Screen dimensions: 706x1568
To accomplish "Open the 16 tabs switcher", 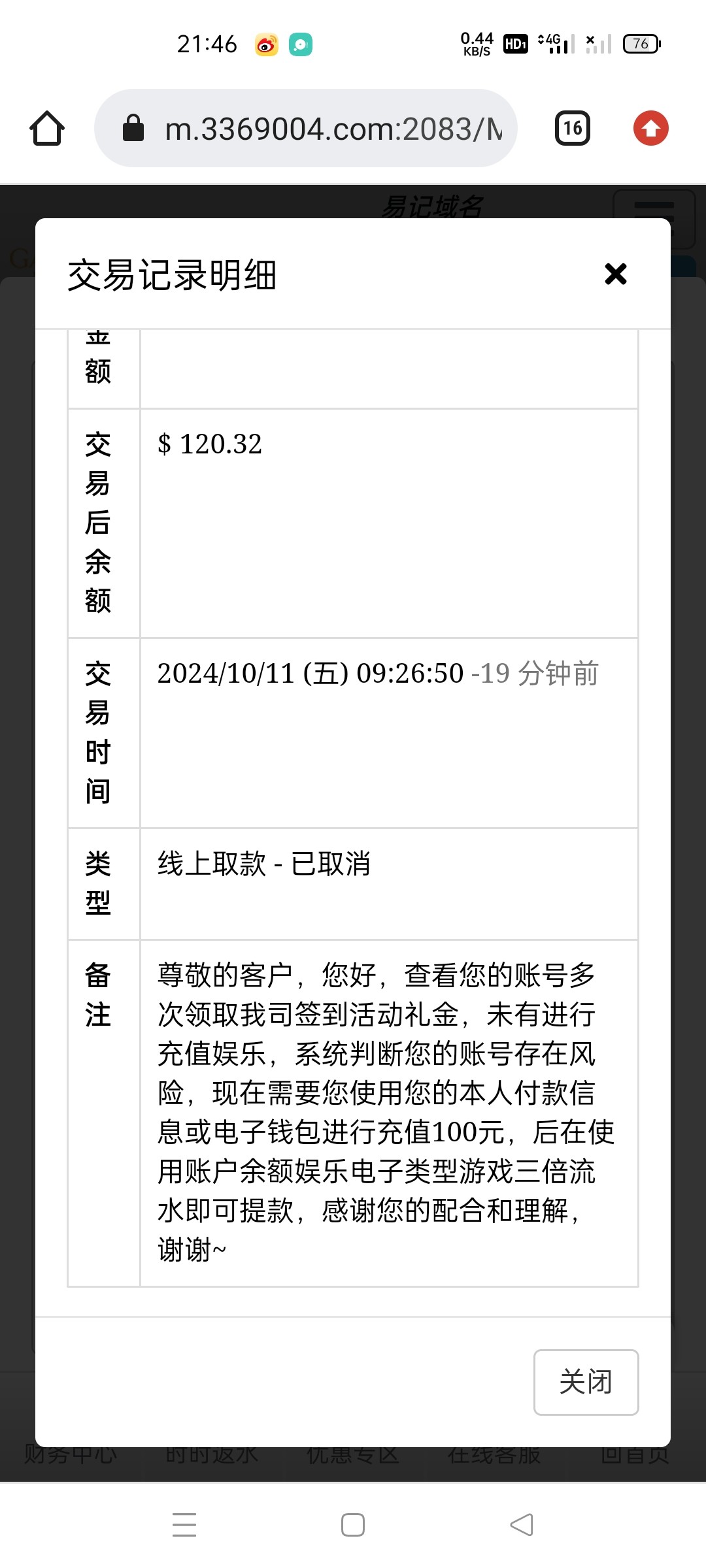I will tap(573, 128).
